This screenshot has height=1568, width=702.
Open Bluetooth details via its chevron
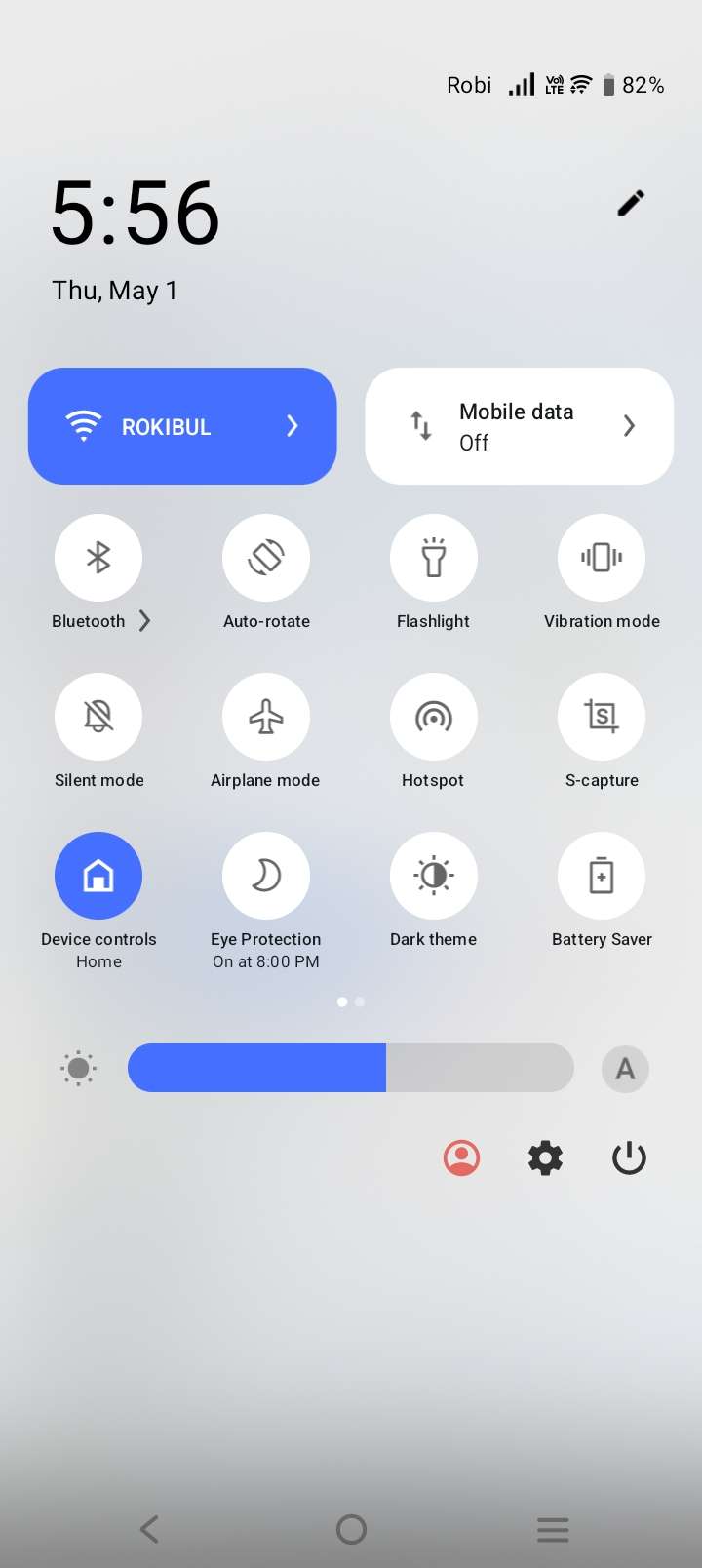click(x=145, y=621)
